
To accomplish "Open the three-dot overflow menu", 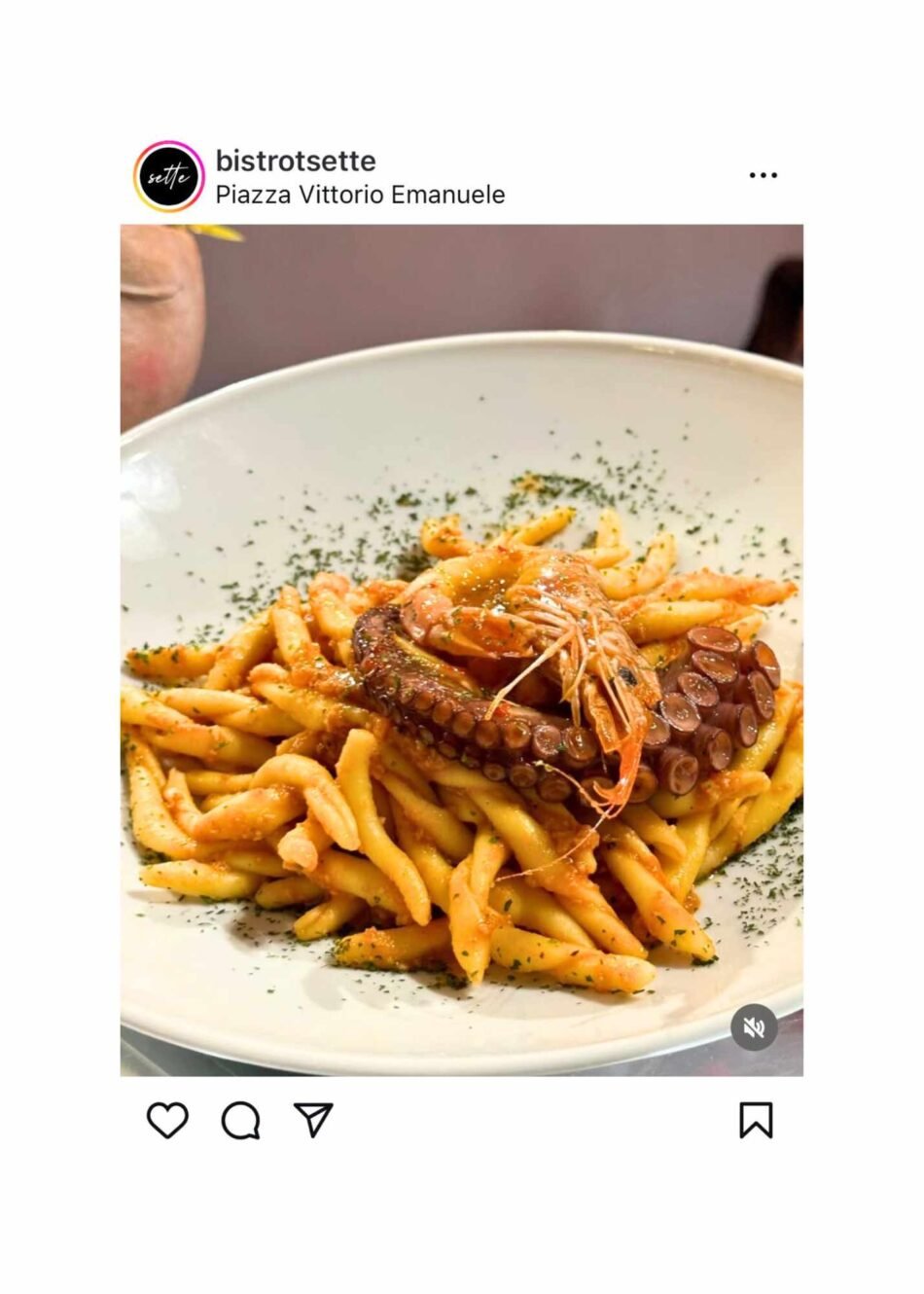I will (763, 175).
